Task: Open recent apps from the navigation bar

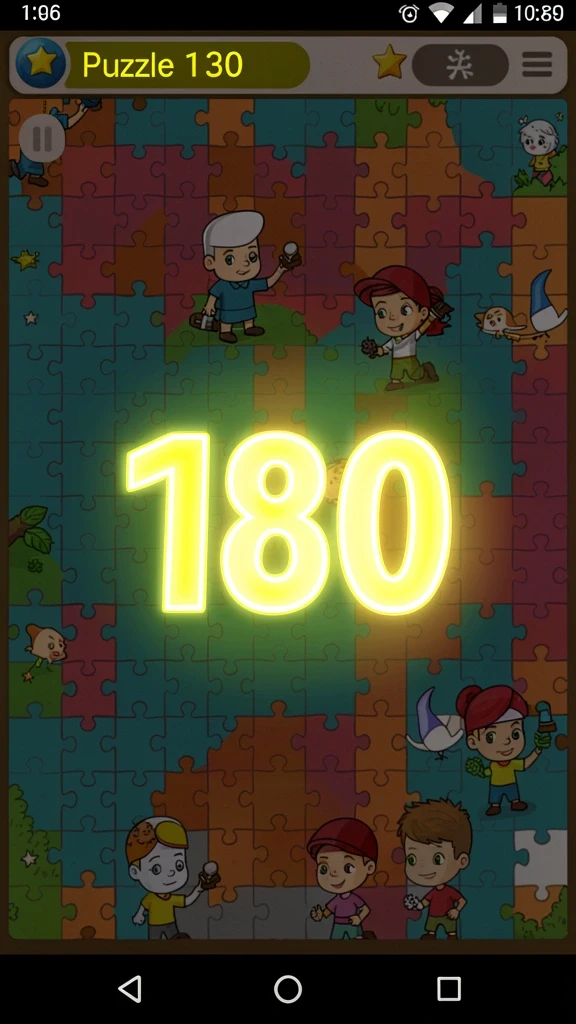Action: 449,989
